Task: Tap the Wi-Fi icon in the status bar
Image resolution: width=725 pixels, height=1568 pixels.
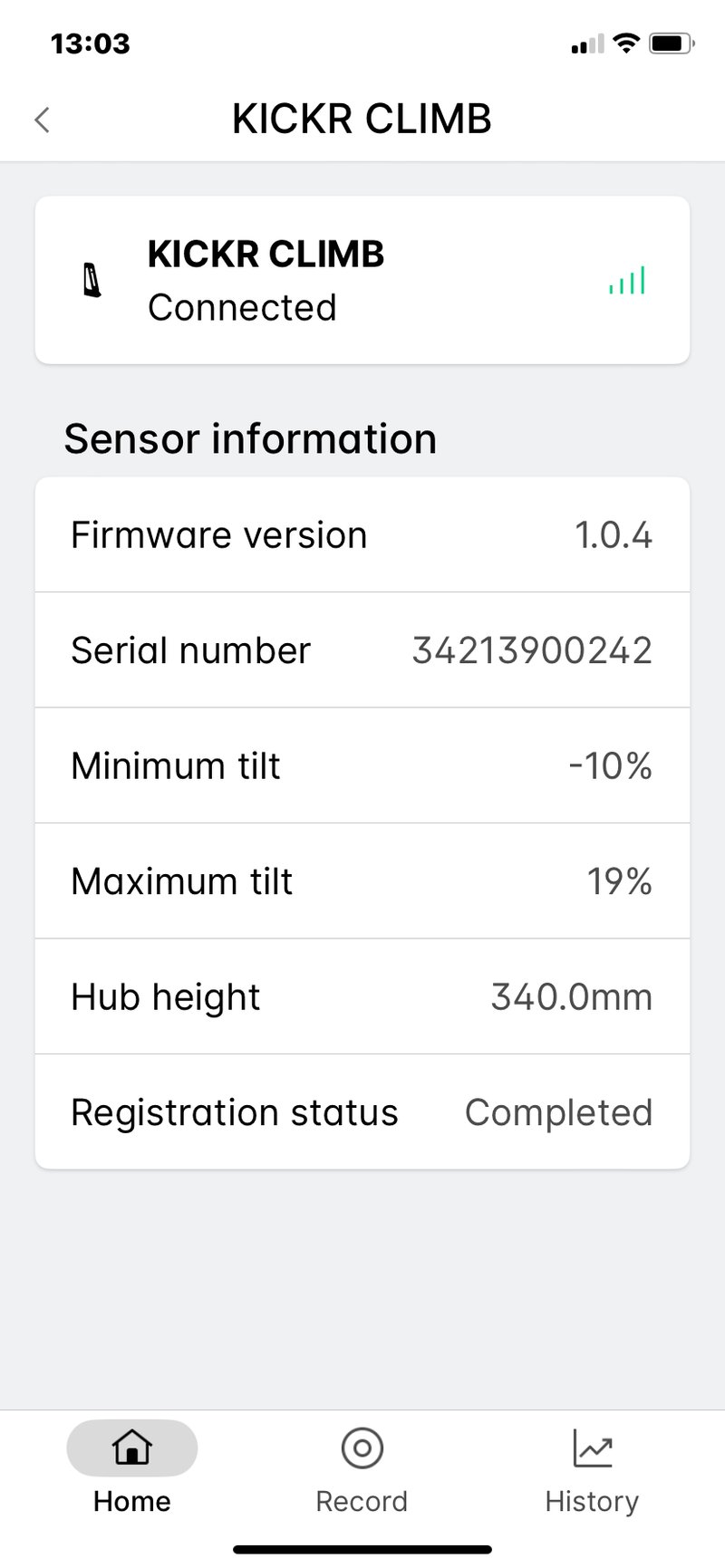Action: (625, 43)
